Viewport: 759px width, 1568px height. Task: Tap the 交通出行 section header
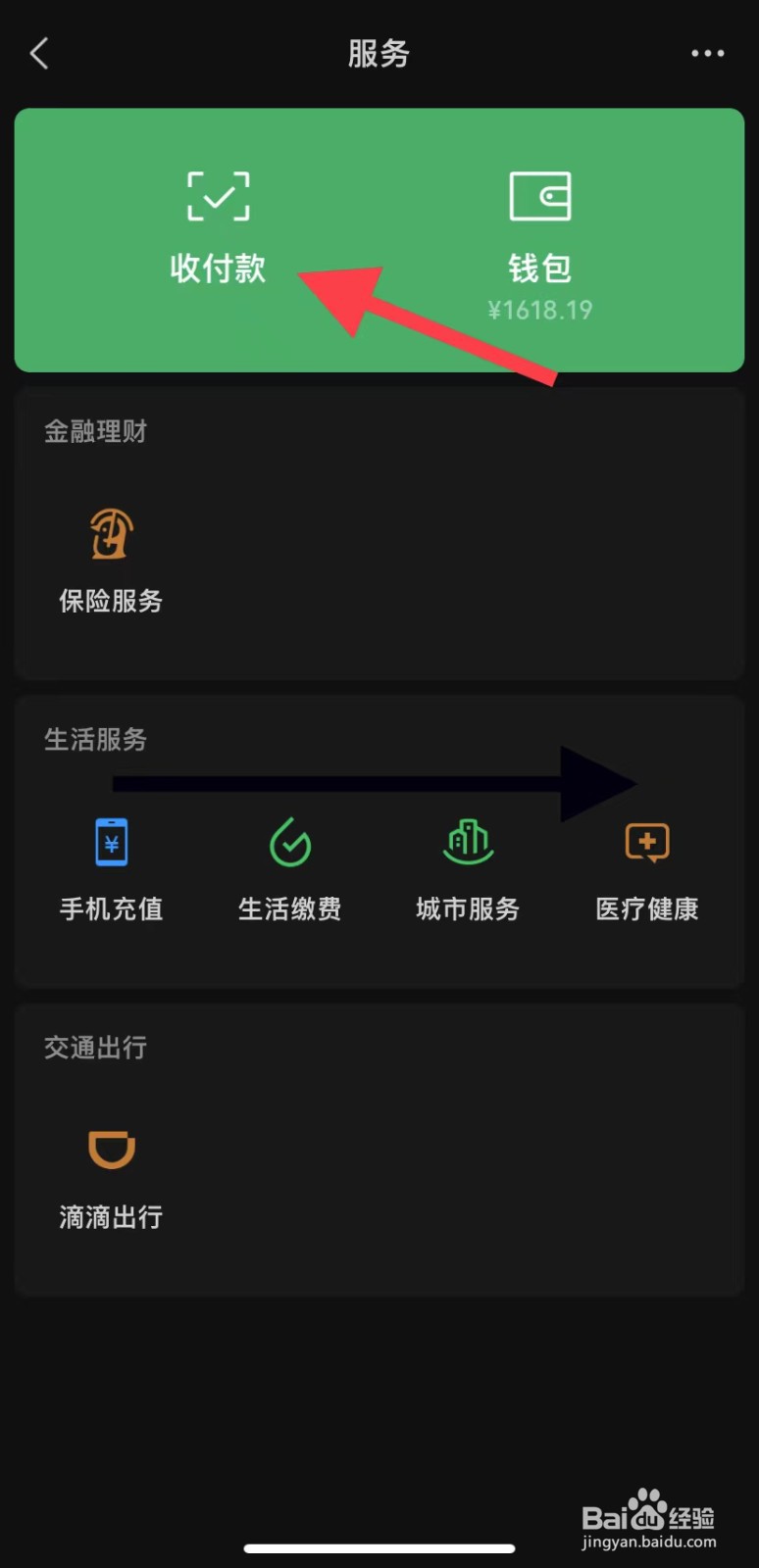pos(94,1048)
